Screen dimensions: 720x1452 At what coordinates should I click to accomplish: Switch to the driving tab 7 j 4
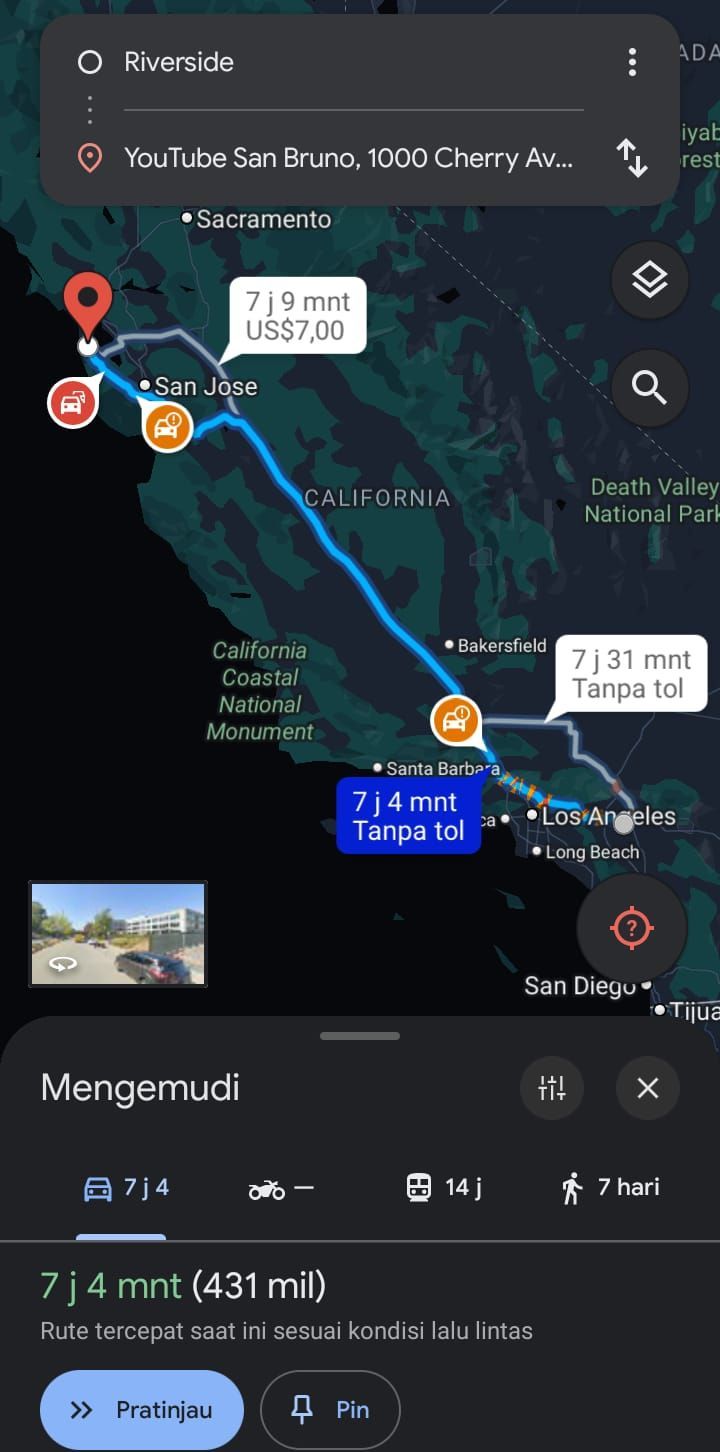click(126, 1188)
